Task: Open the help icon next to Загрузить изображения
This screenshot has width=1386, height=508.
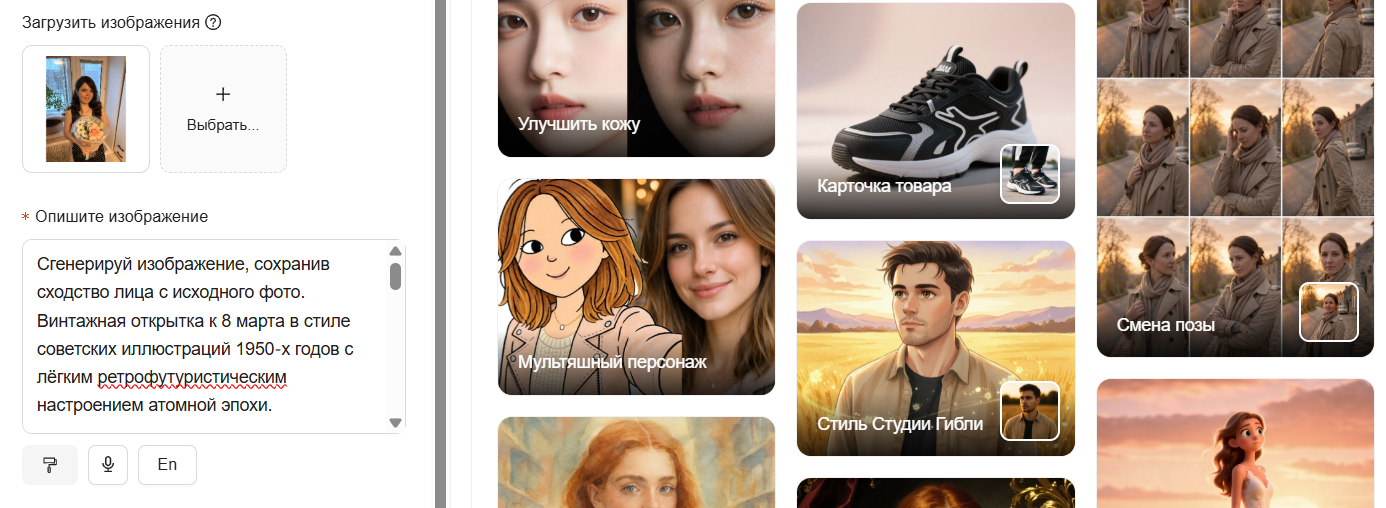Action: point(212,22)
